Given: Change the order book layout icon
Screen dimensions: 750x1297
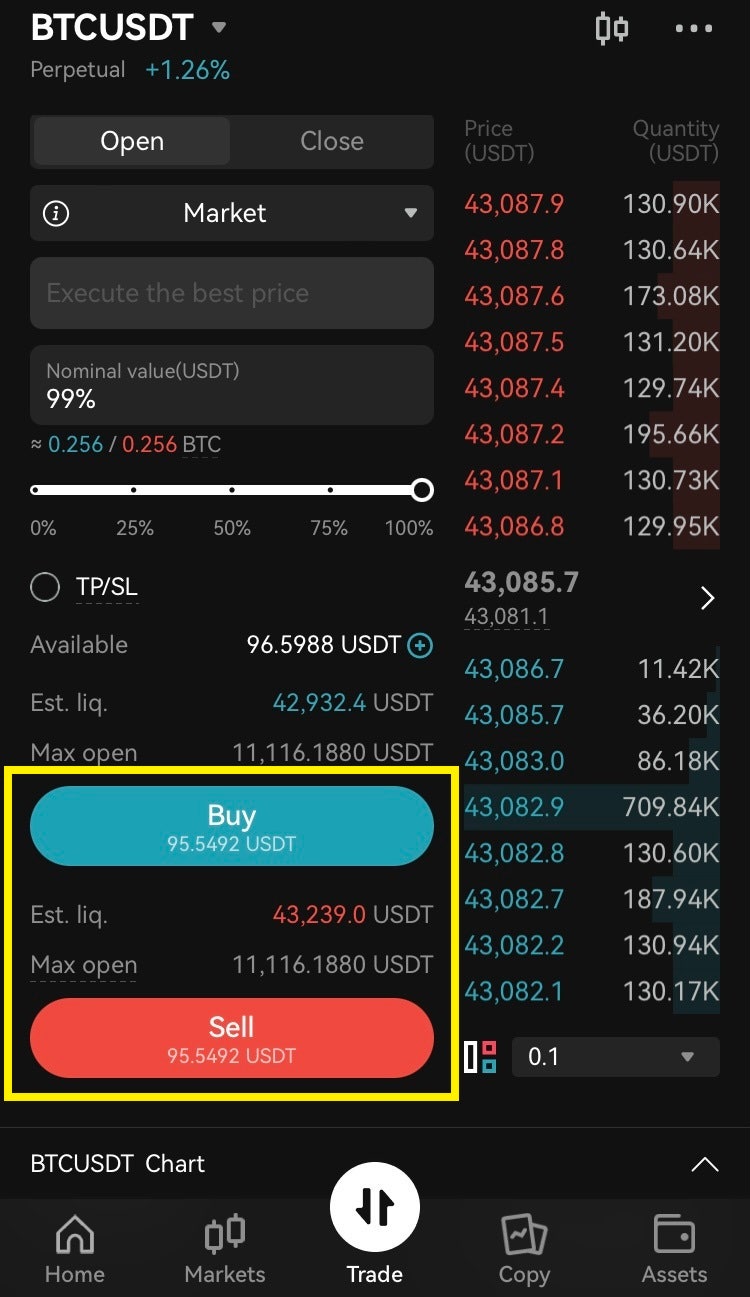Looking at the screenshot, I should coord(481,1057).
